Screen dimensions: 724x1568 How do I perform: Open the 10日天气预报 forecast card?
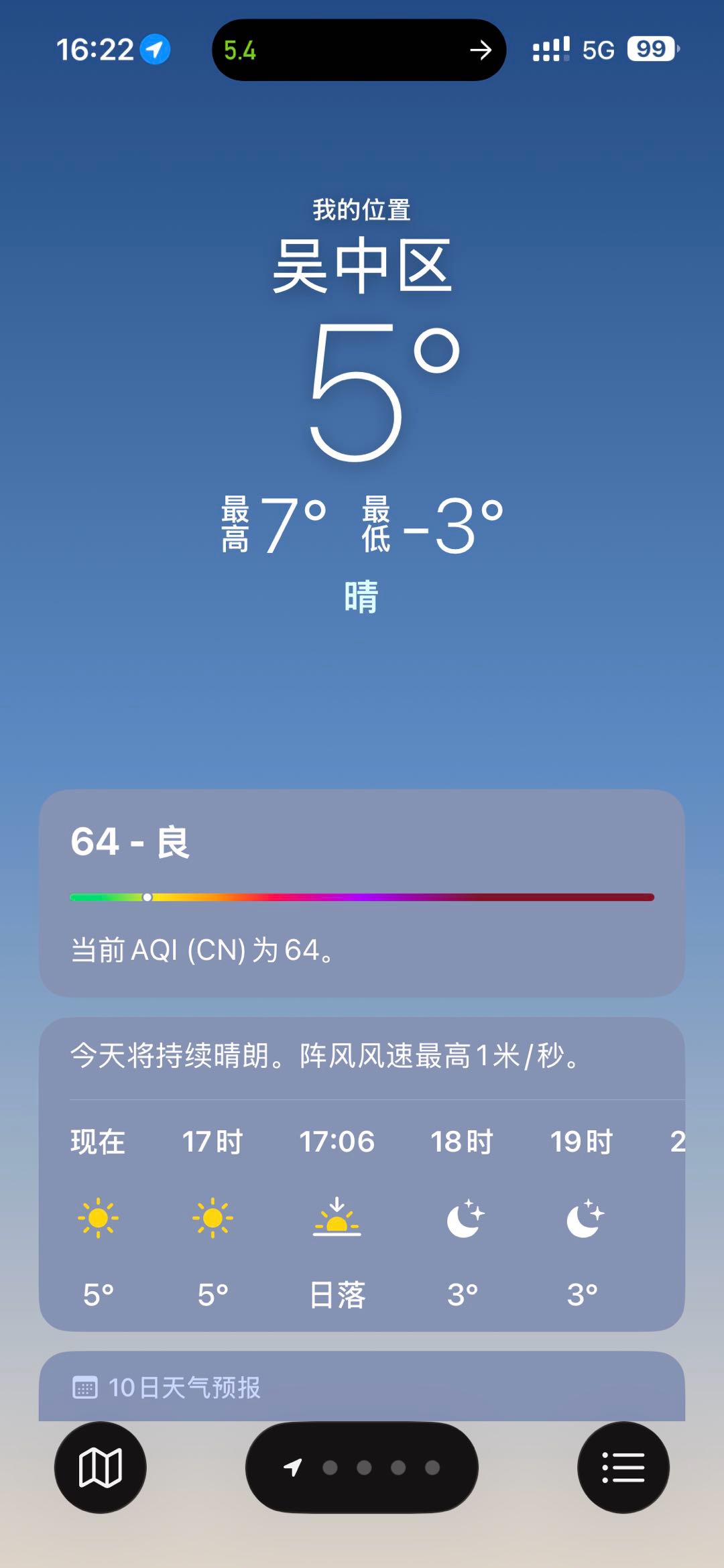tap(361, 1386)
